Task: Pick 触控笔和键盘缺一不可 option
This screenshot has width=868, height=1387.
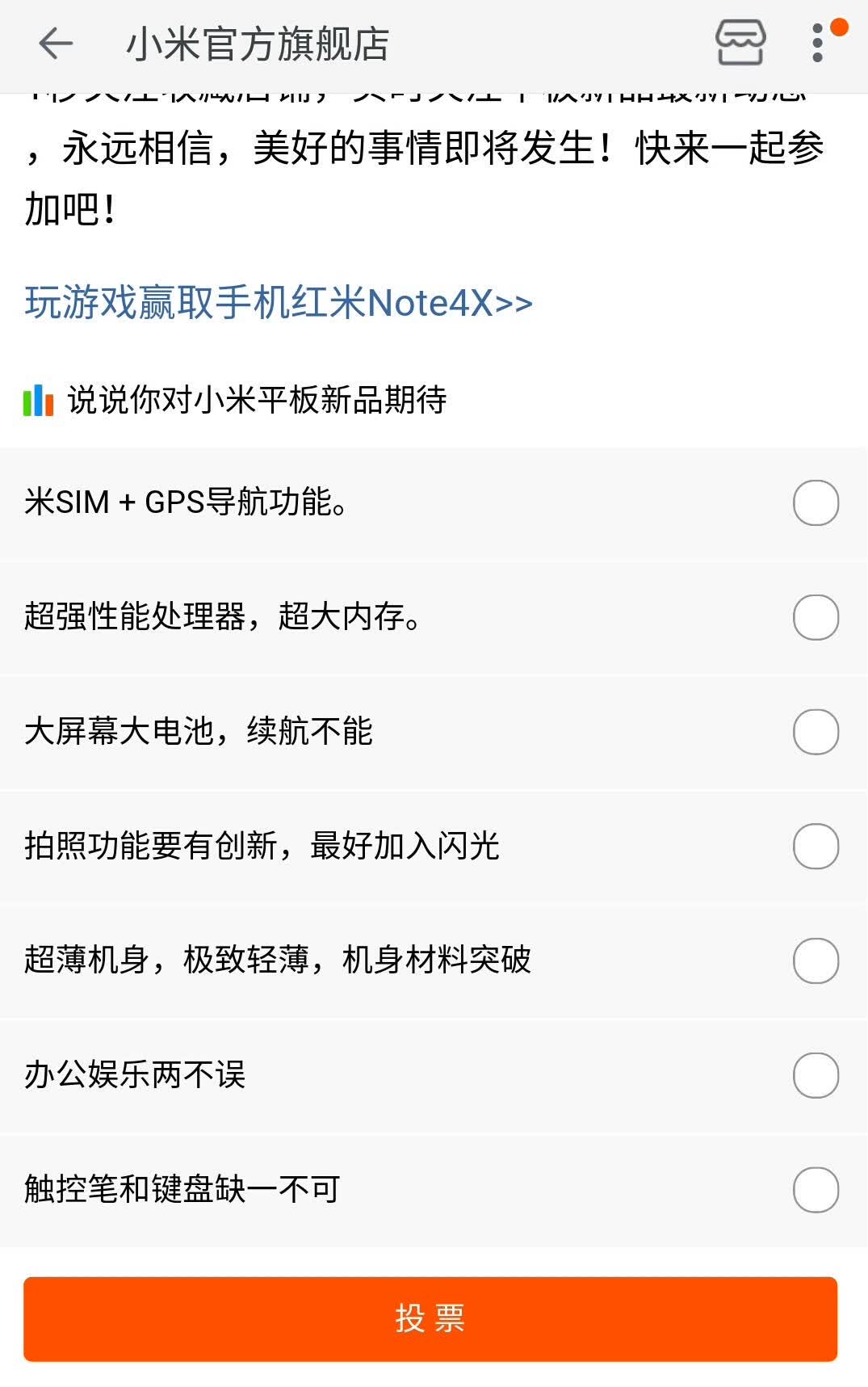Action: point(434,1190)
